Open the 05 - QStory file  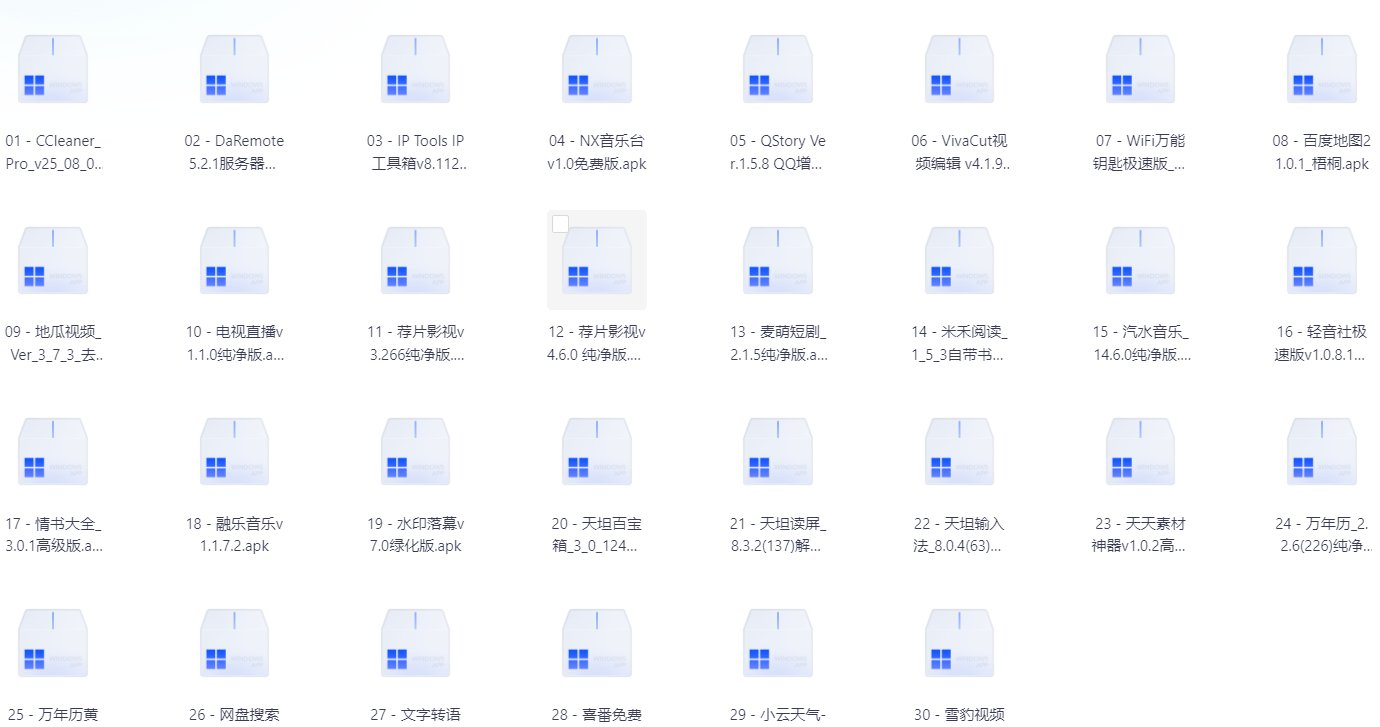778,70
